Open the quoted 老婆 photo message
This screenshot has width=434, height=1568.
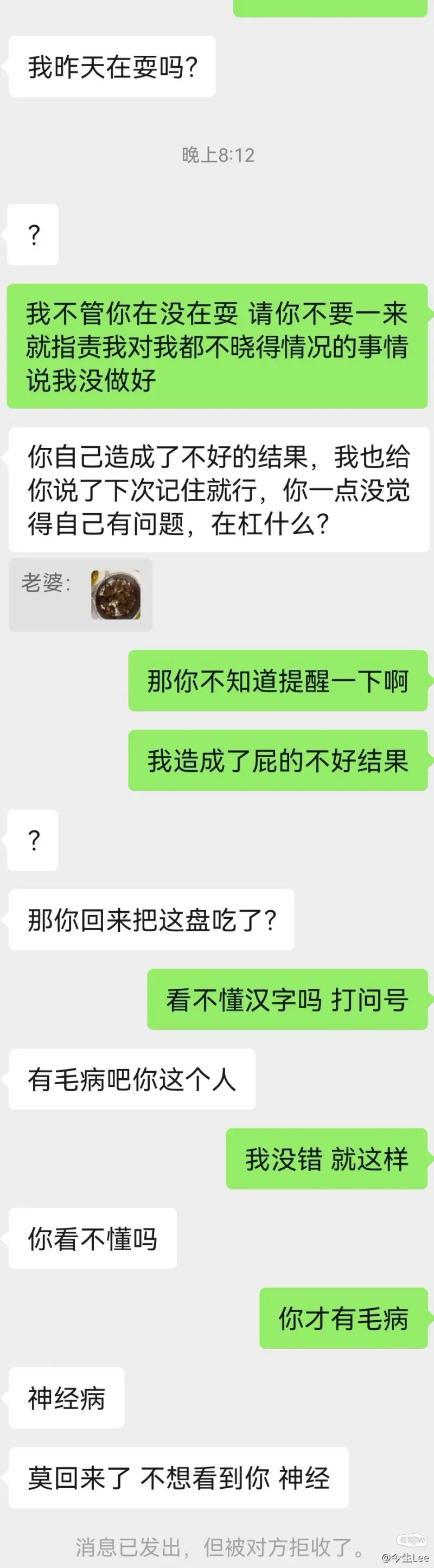point(116,594)
